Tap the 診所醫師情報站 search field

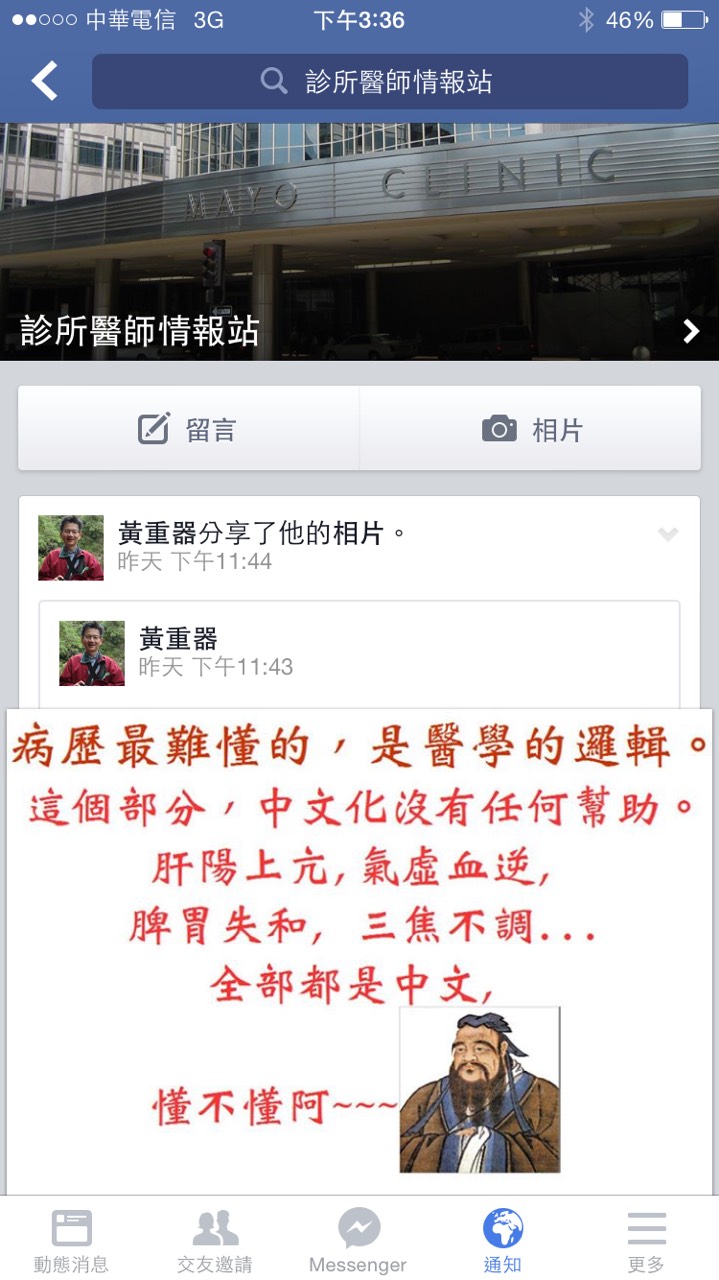point(390,82)
